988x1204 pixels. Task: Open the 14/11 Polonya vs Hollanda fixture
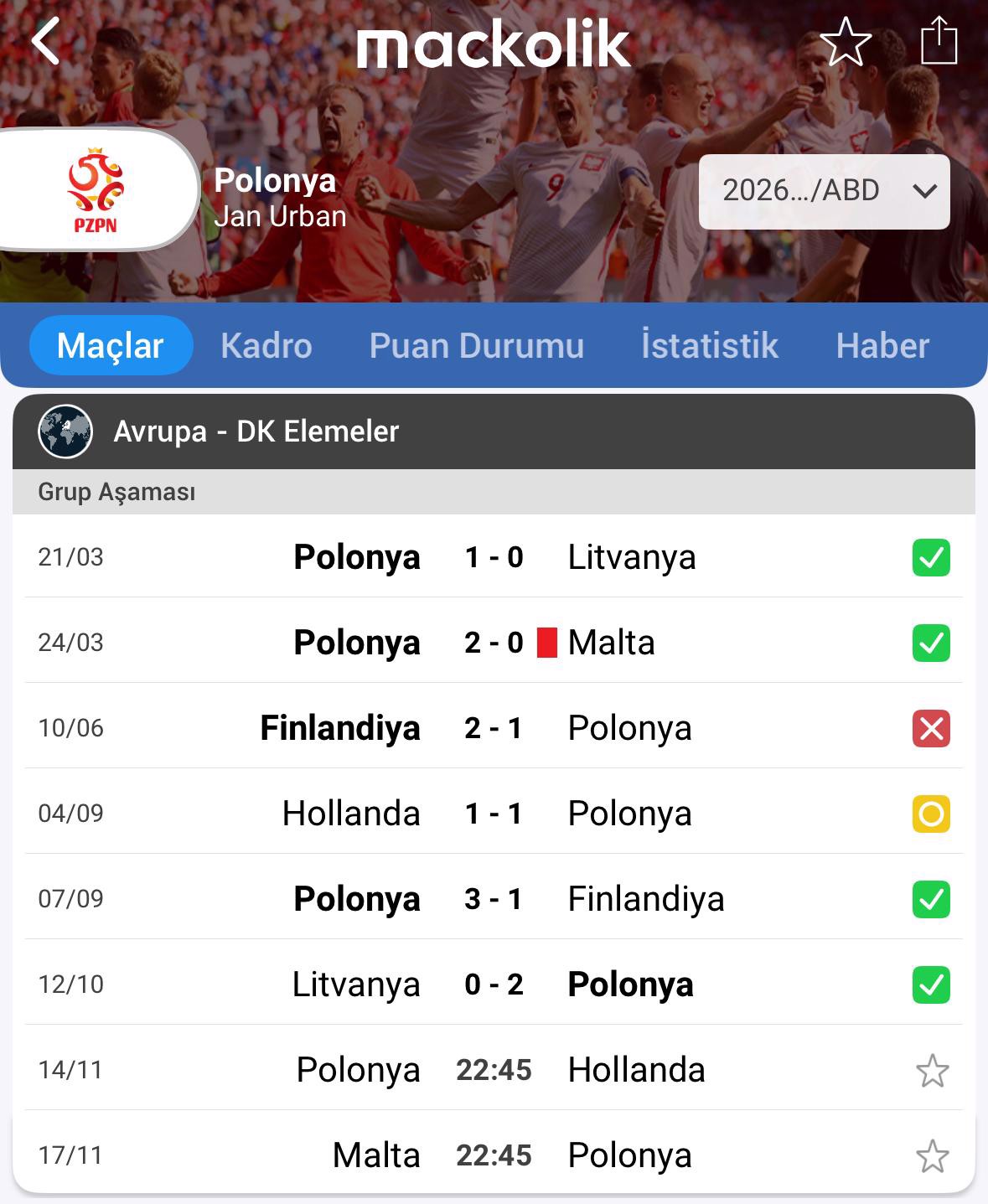493,1070
